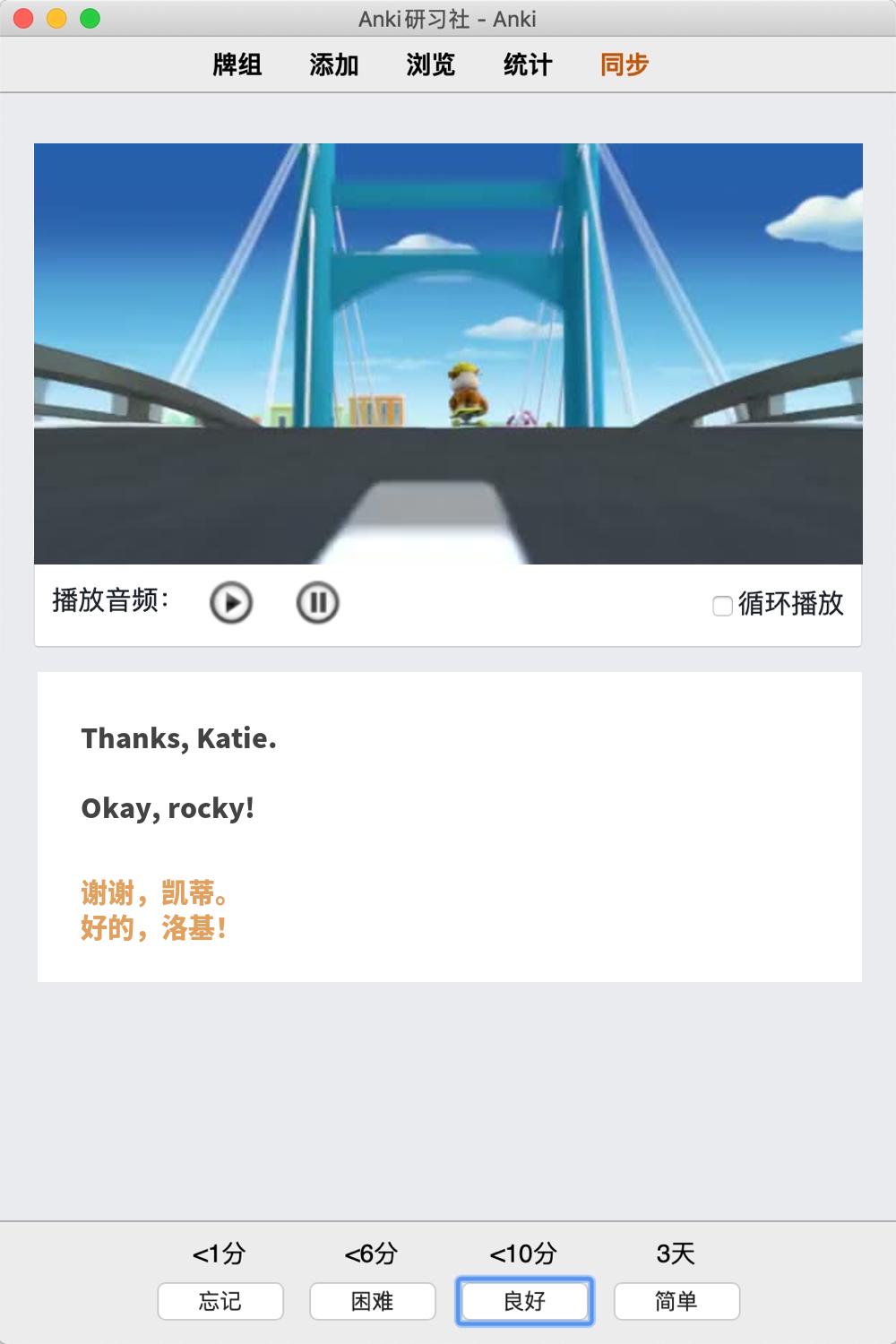
Task: Open the 牌组 decks view
Action: (237, 65)
